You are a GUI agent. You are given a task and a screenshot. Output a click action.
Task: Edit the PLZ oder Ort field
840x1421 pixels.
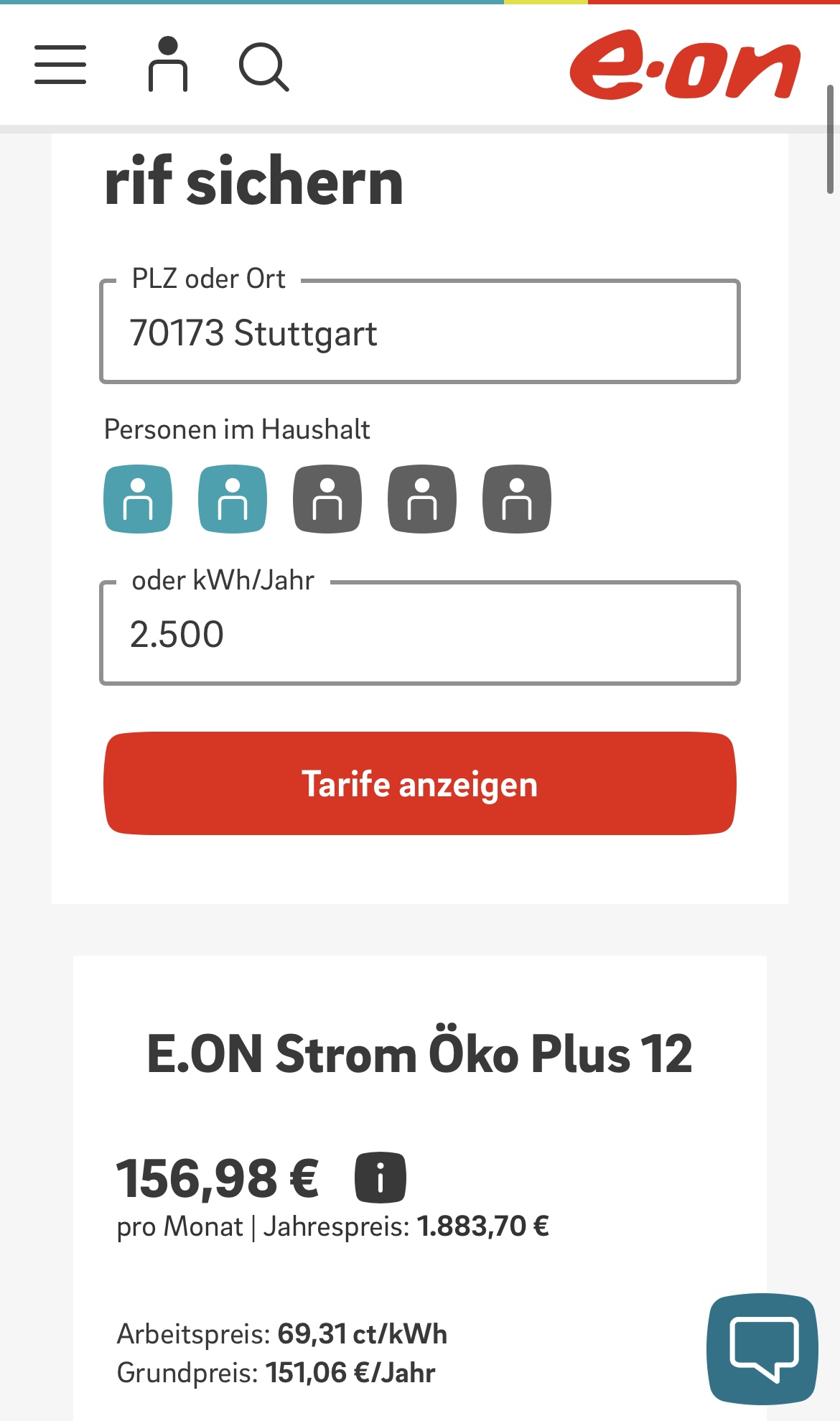point(419,332)
